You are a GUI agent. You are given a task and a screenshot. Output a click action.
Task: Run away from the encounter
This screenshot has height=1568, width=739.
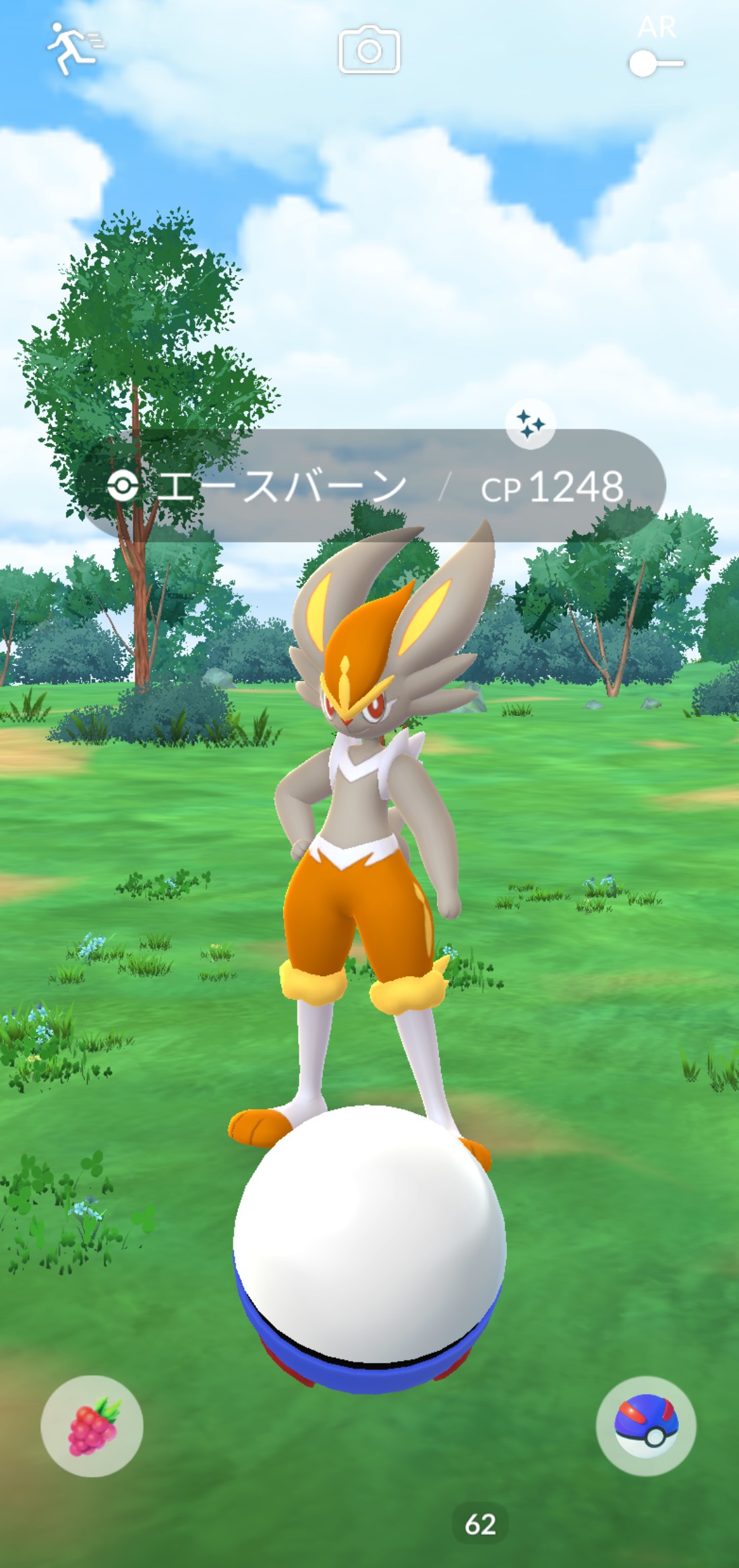point(73,49)
